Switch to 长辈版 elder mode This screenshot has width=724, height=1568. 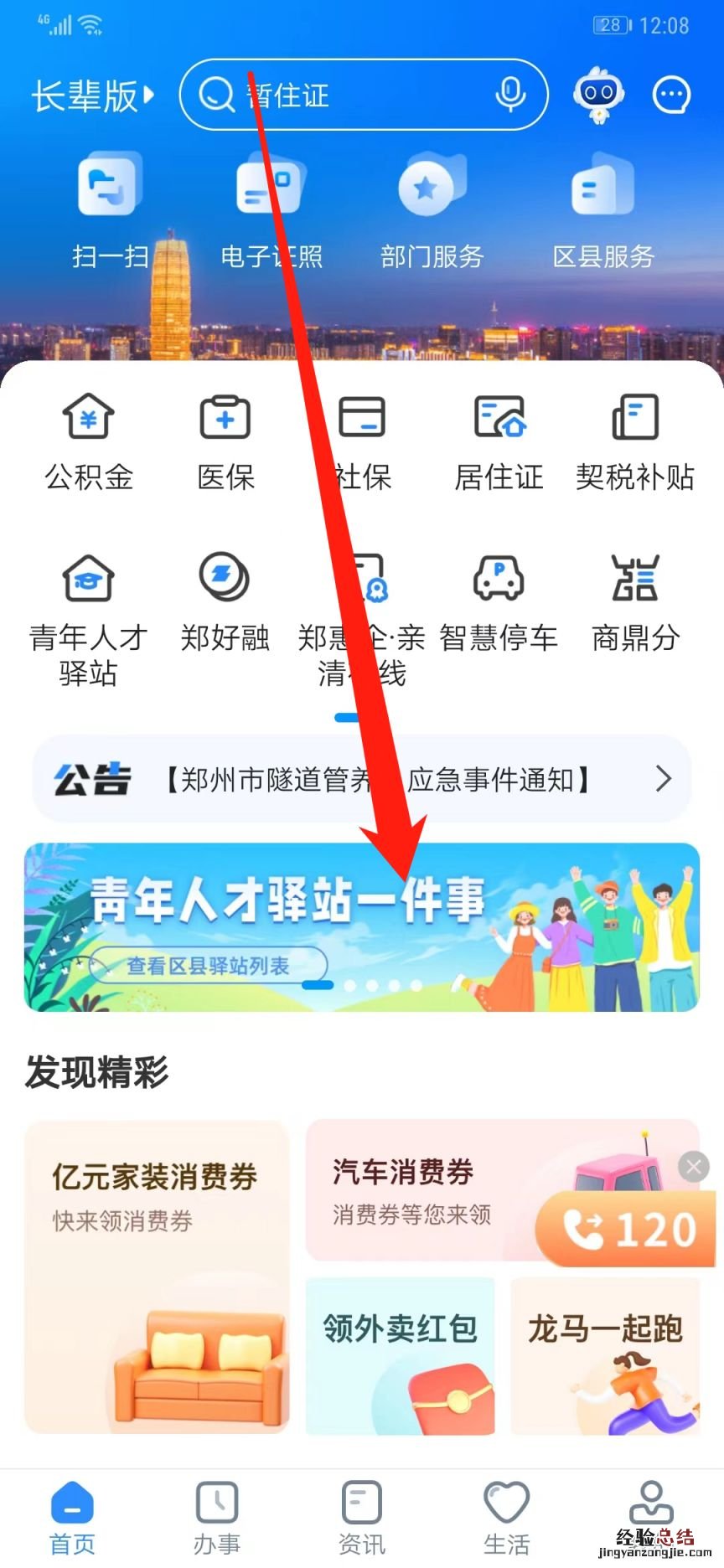pos(92,95)
